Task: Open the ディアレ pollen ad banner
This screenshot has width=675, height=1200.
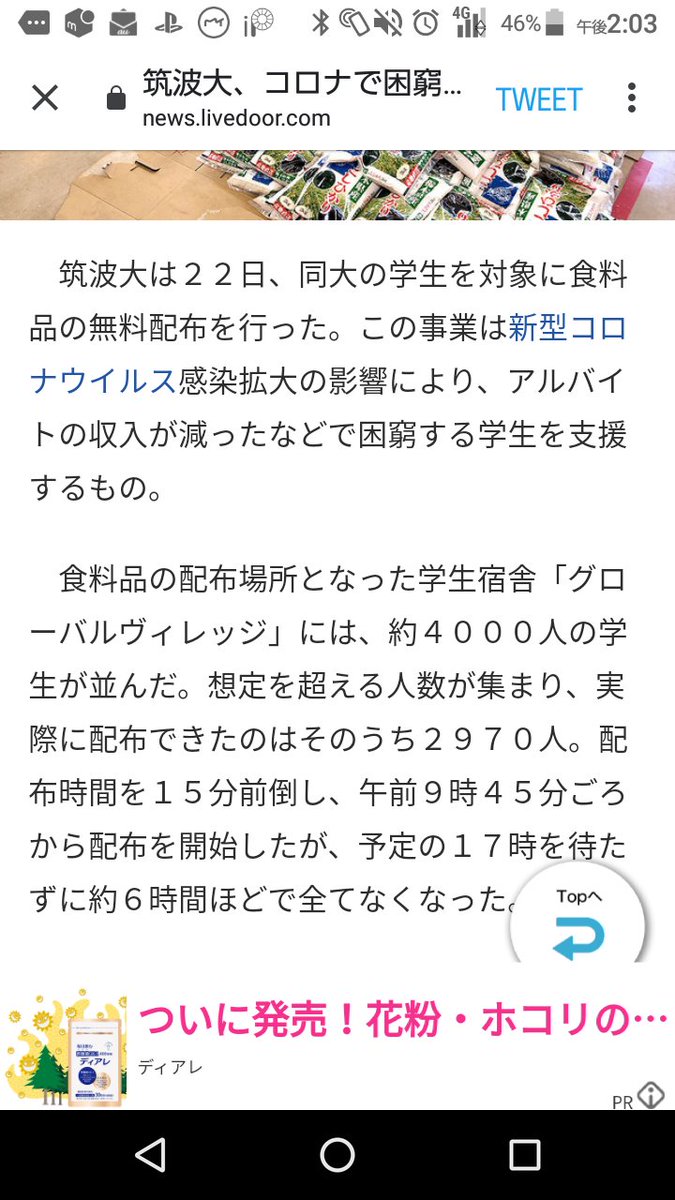Action: (x=337, y=1048)
